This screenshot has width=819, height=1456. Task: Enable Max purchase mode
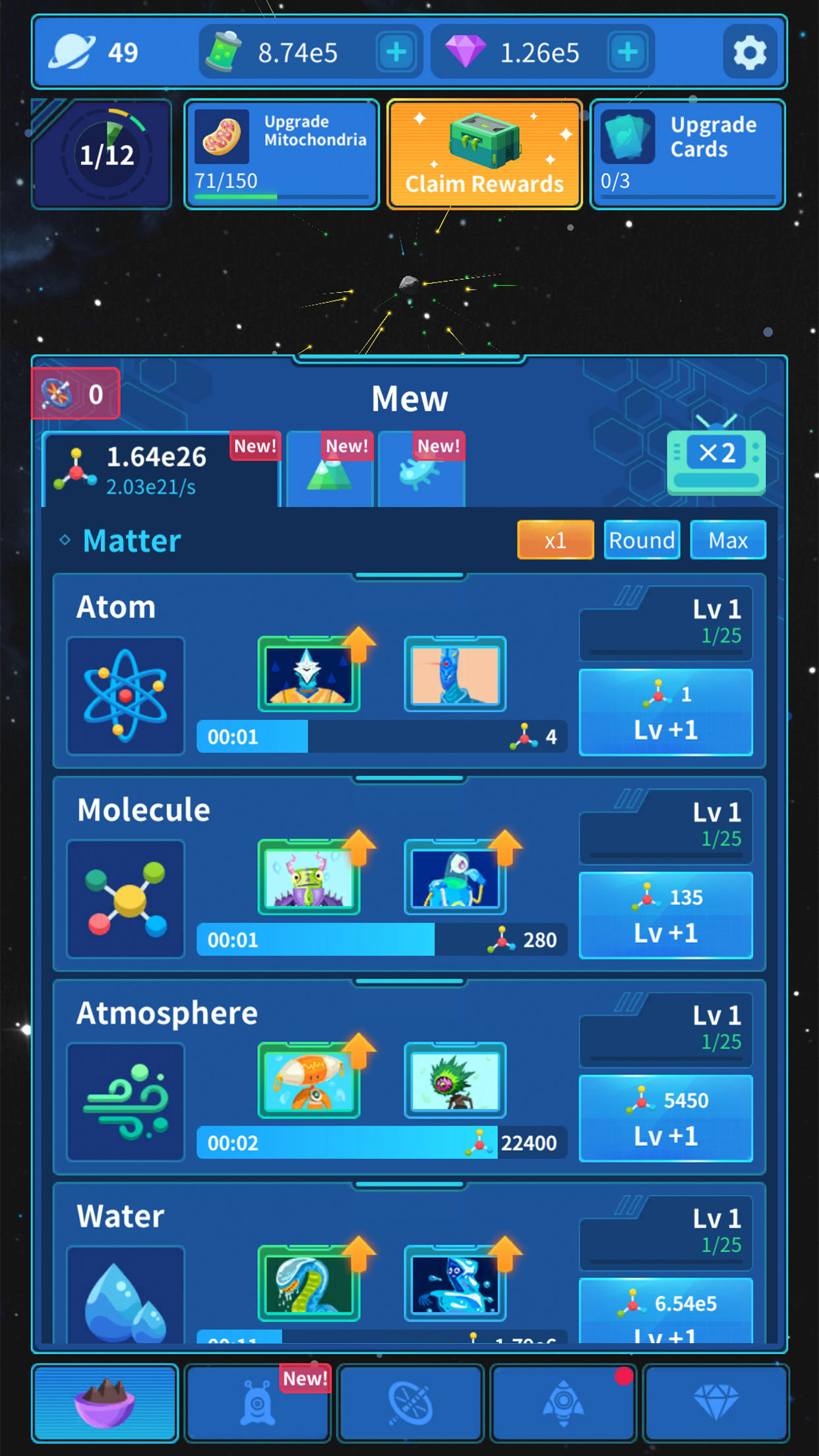[728, 540]
